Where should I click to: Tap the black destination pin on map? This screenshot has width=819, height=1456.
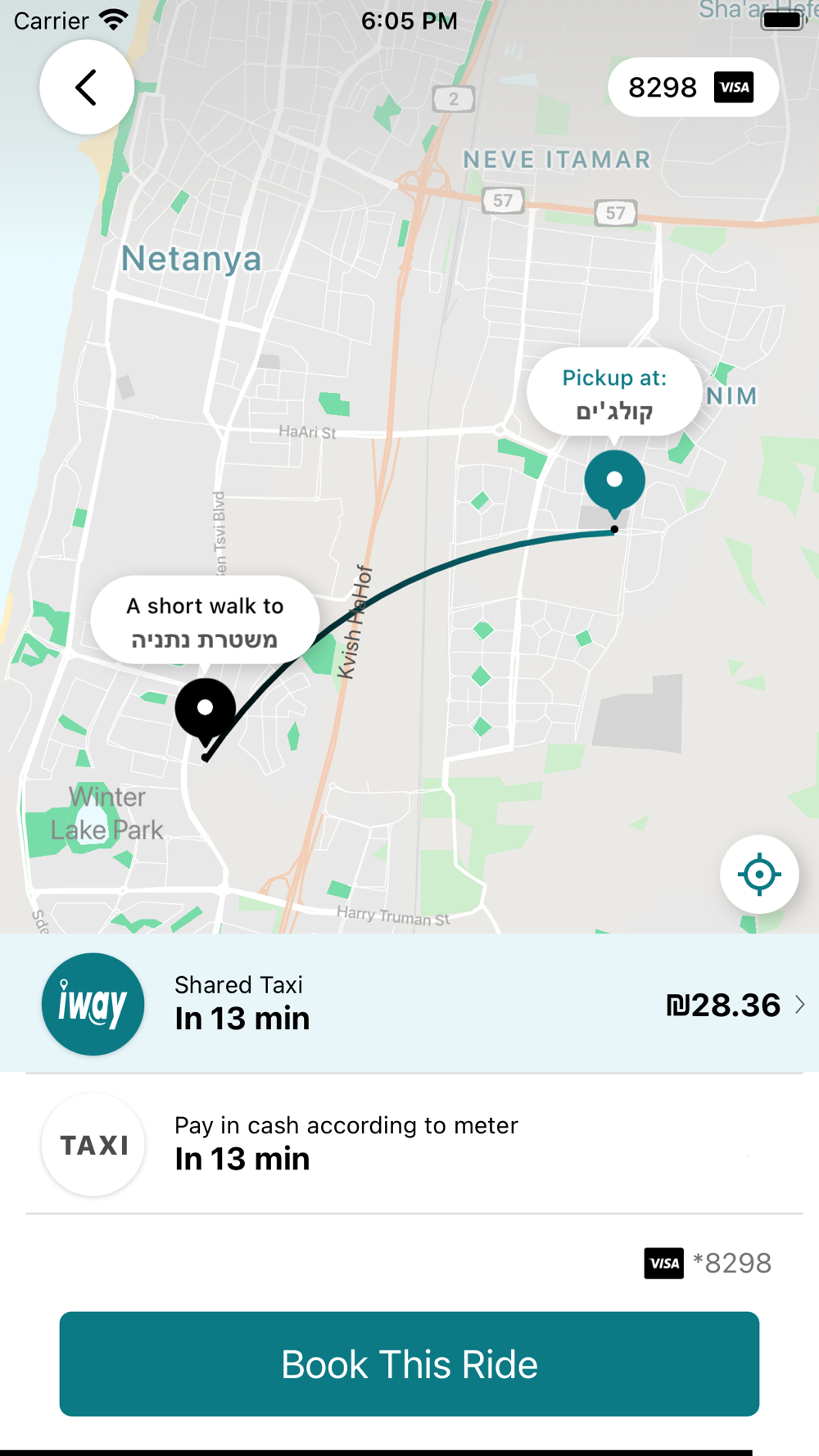click(x=205, y=710)
